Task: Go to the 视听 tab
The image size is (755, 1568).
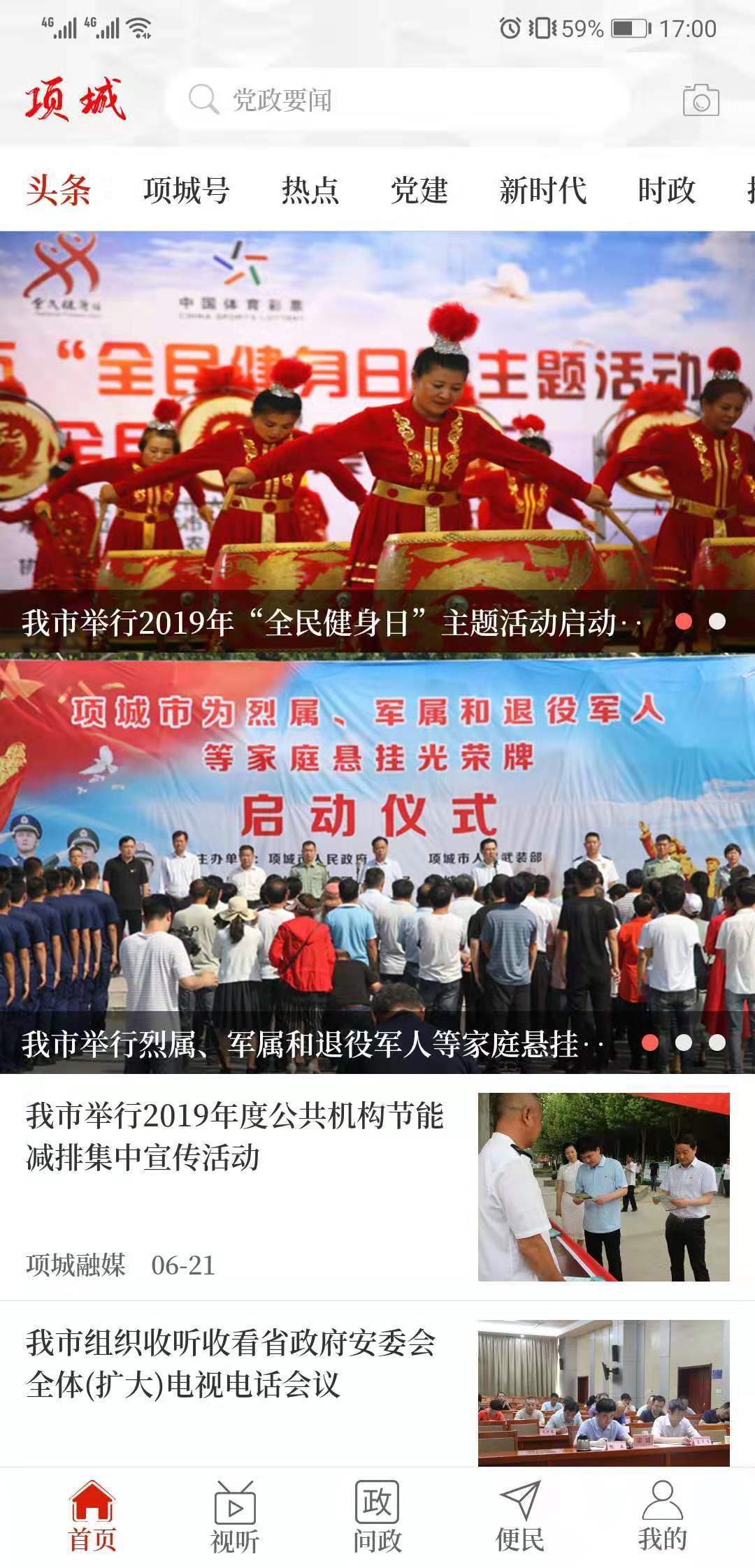Action: [235, 1518]
